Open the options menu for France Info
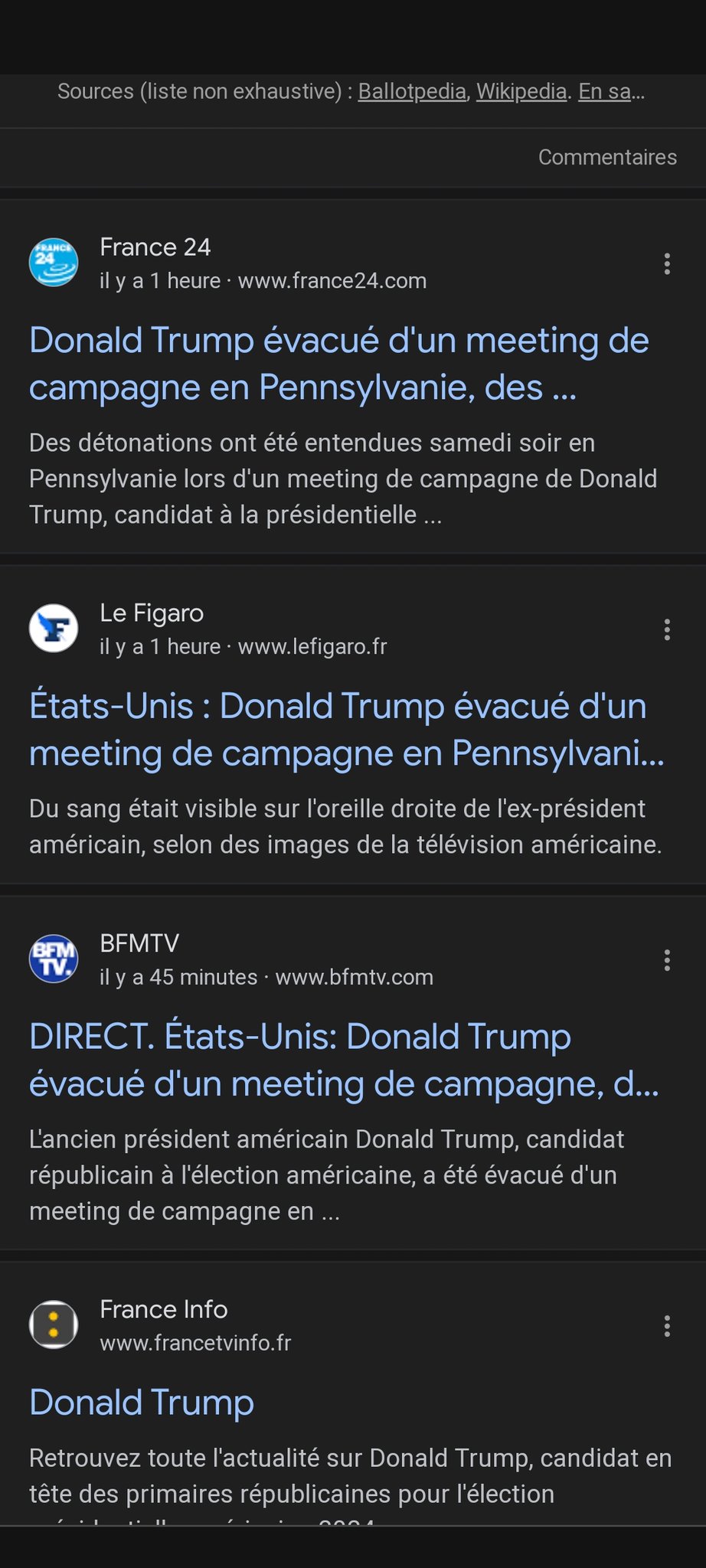706x1568 pixels. 667,1326
